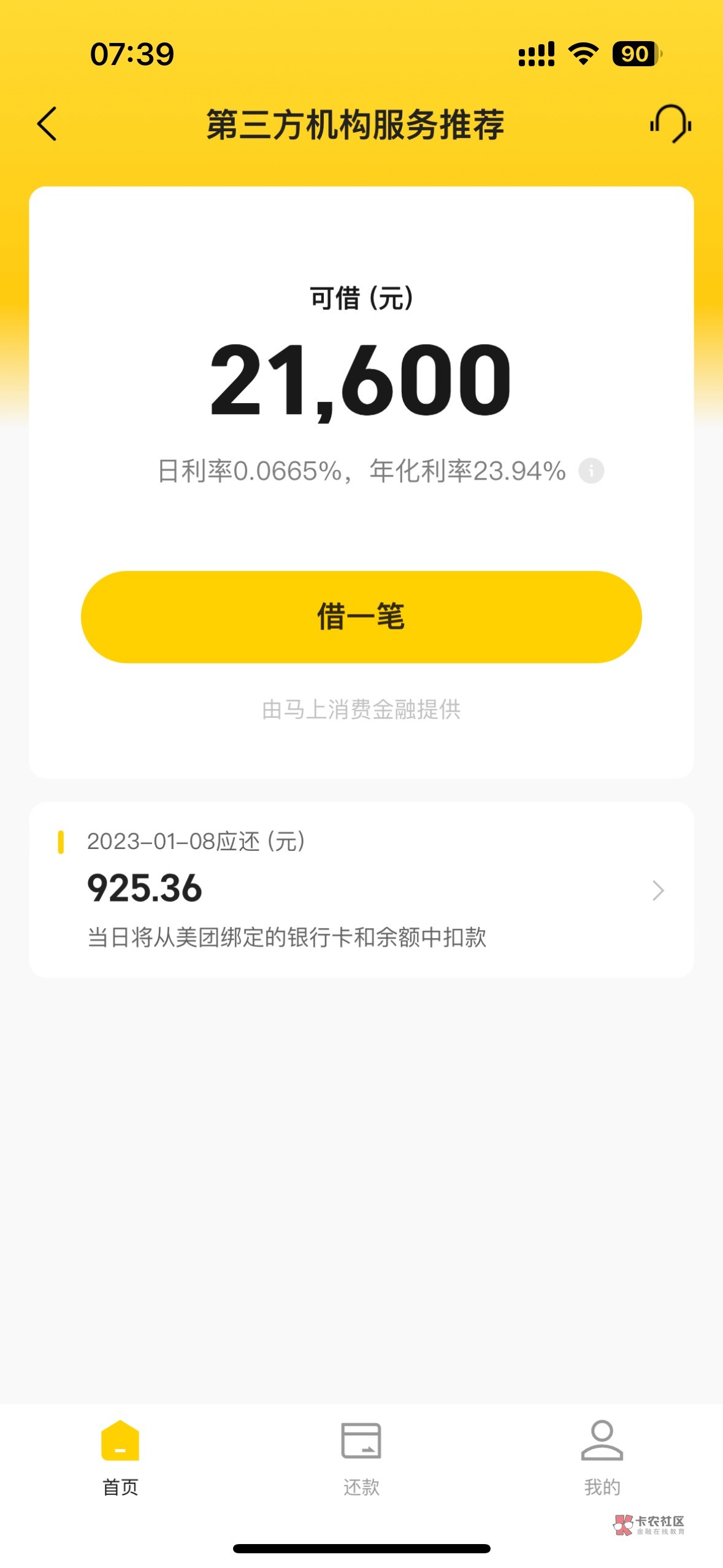723x1568 pixels.
Task: Open the 2023-01-08 repayment of 925.36
Action: (x=361, y=890)
